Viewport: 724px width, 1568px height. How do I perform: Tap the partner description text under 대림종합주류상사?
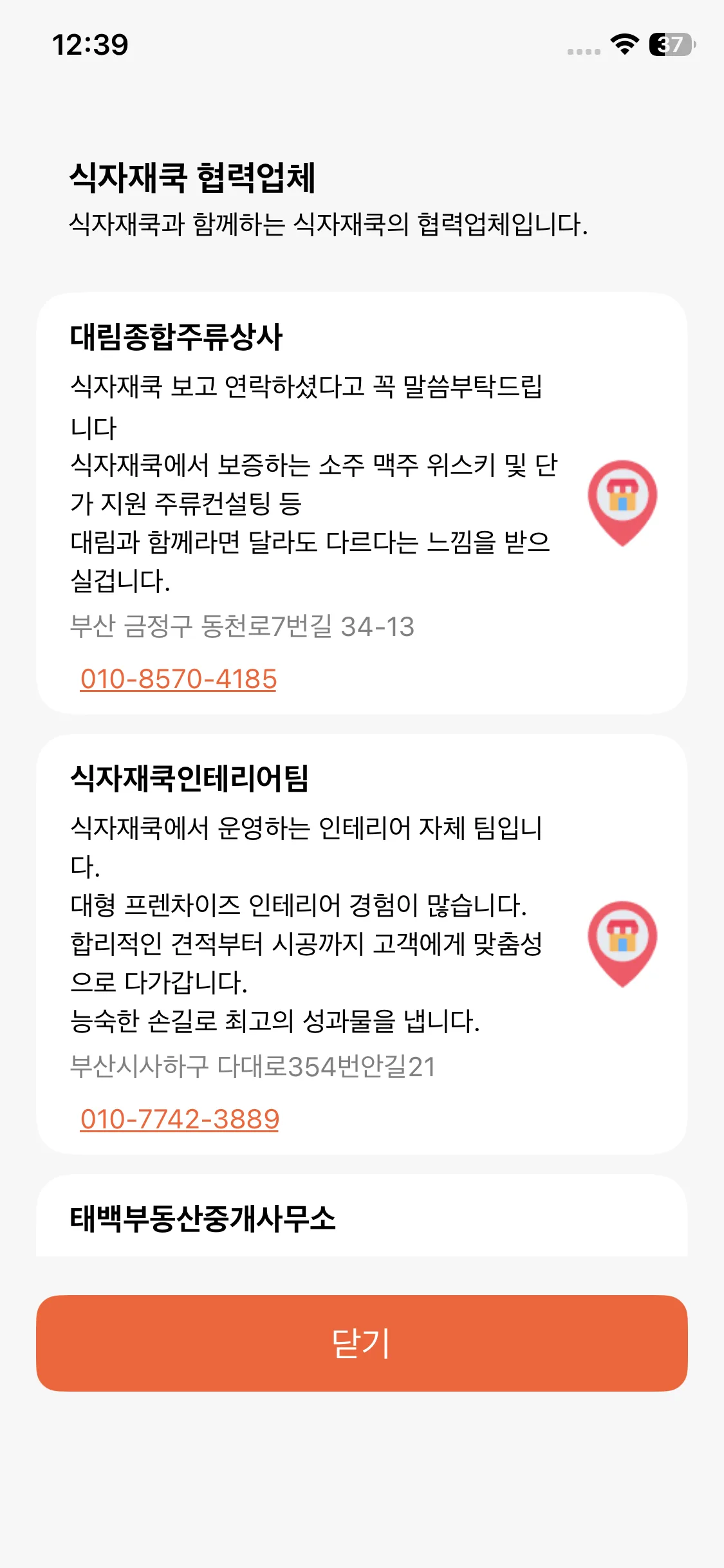pyautogui.click(x=309, y=483)
